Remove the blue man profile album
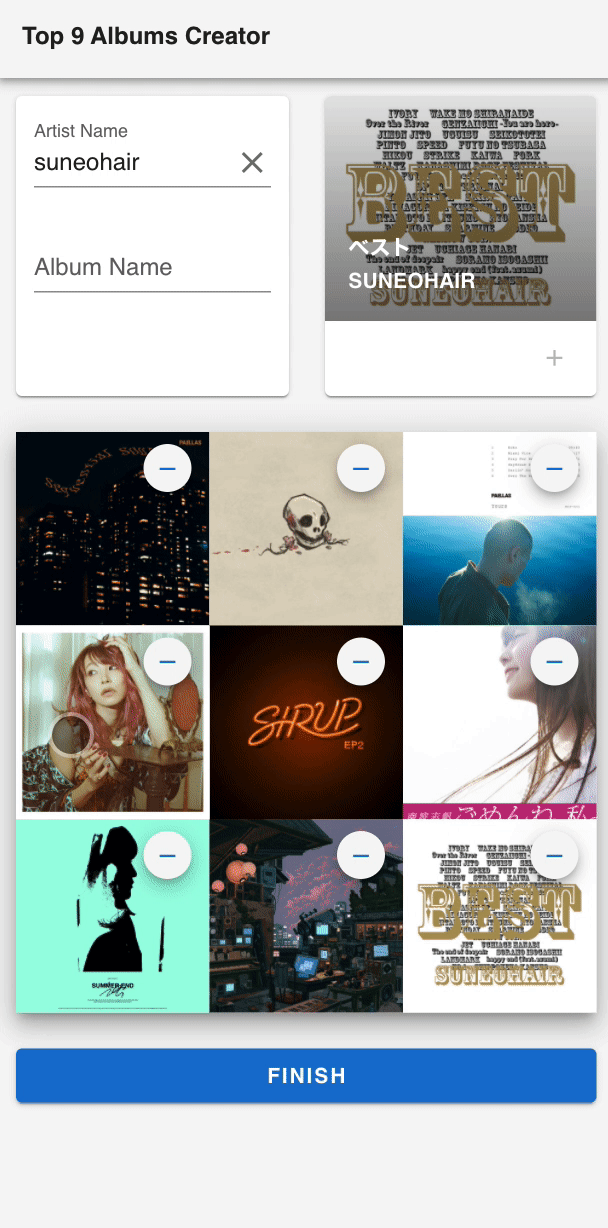Viewport: 608px width, 1228px height. point(554,468)
